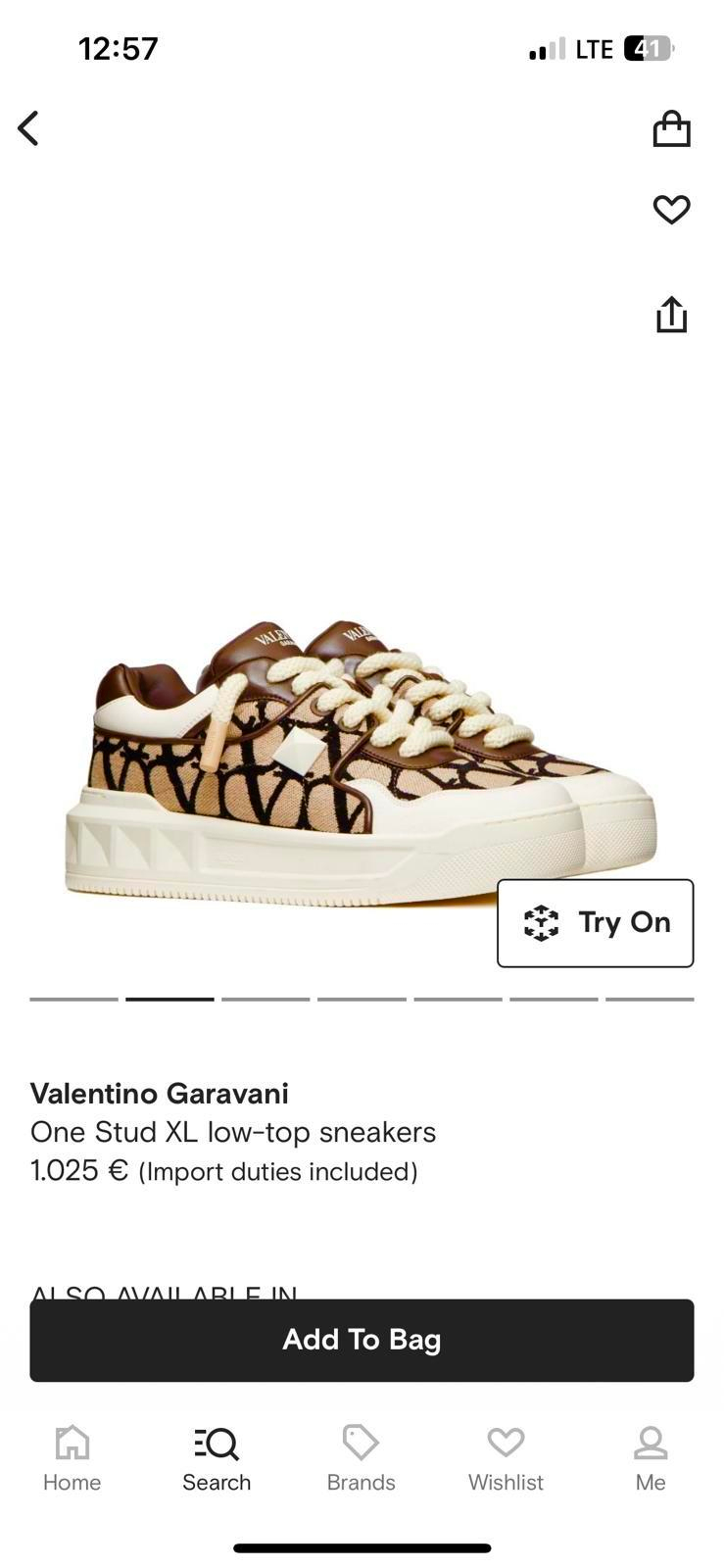Switch to the Search tab
This screenshot has width=724, height=1568.
(x=217, y=1458)
